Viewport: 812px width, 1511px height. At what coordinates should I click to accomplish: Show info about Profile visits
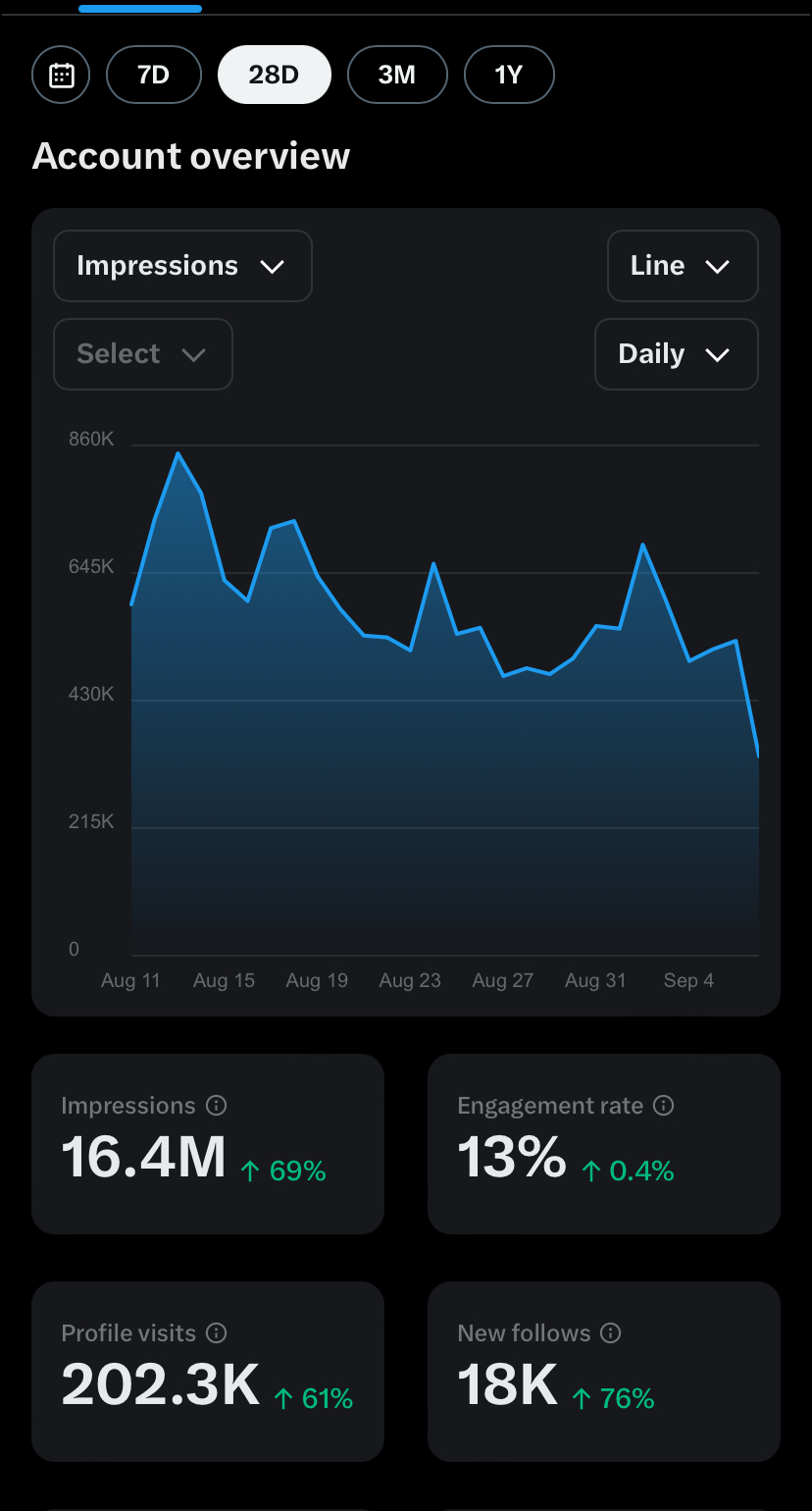point(217,1333)
